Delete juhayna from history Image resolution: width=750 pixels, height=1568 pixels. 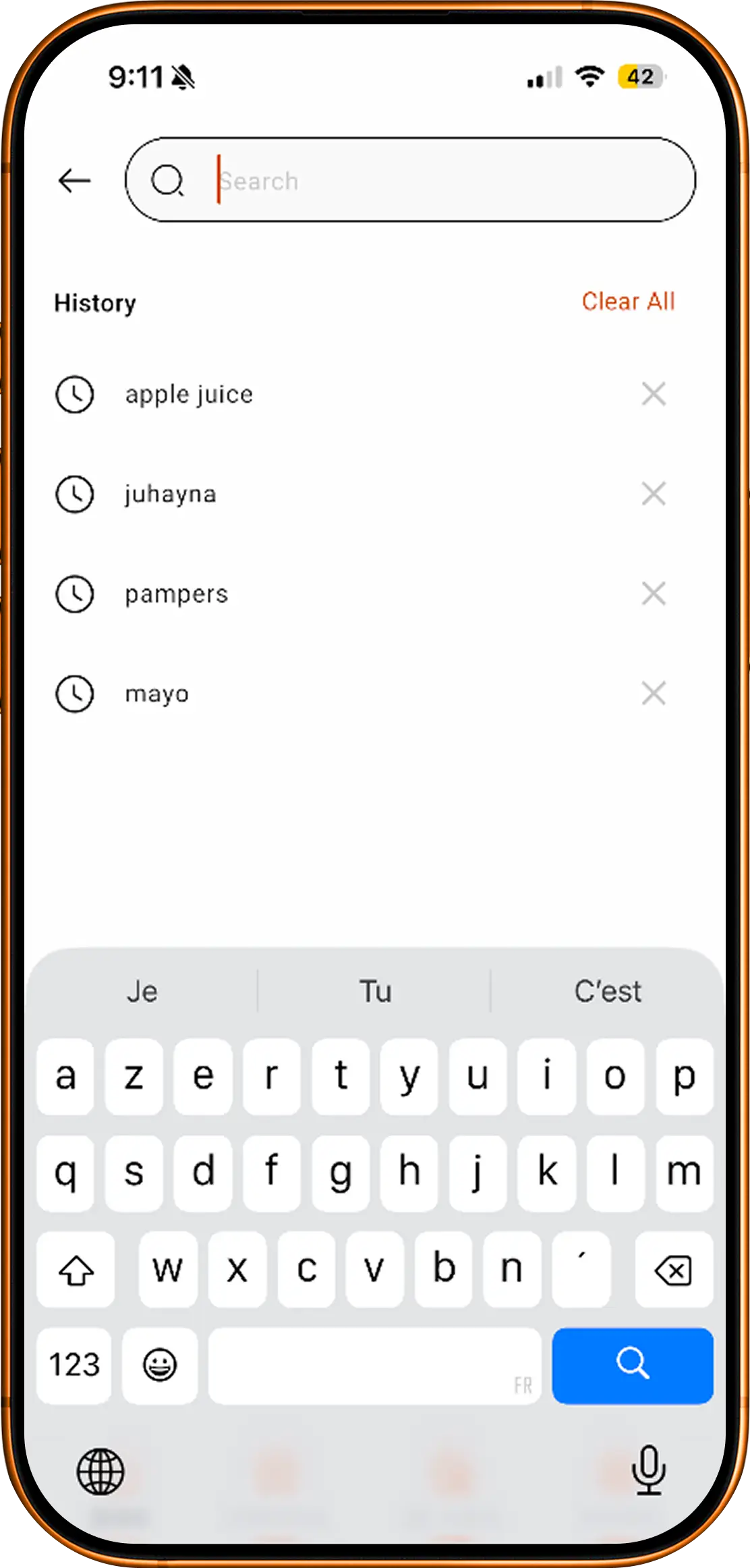pos(654,494)
